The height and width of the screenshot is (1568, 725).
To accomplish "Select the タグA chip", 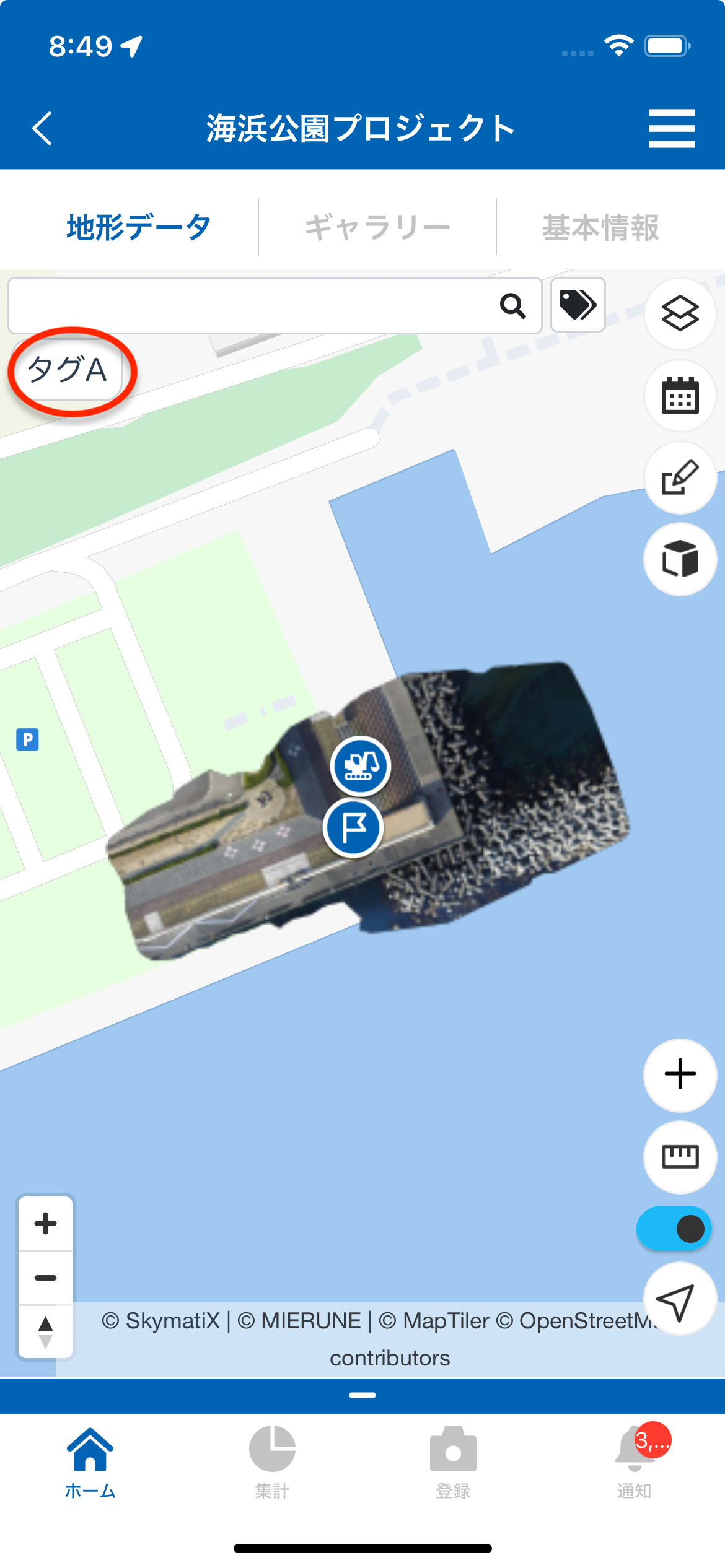I will [67, 370].
